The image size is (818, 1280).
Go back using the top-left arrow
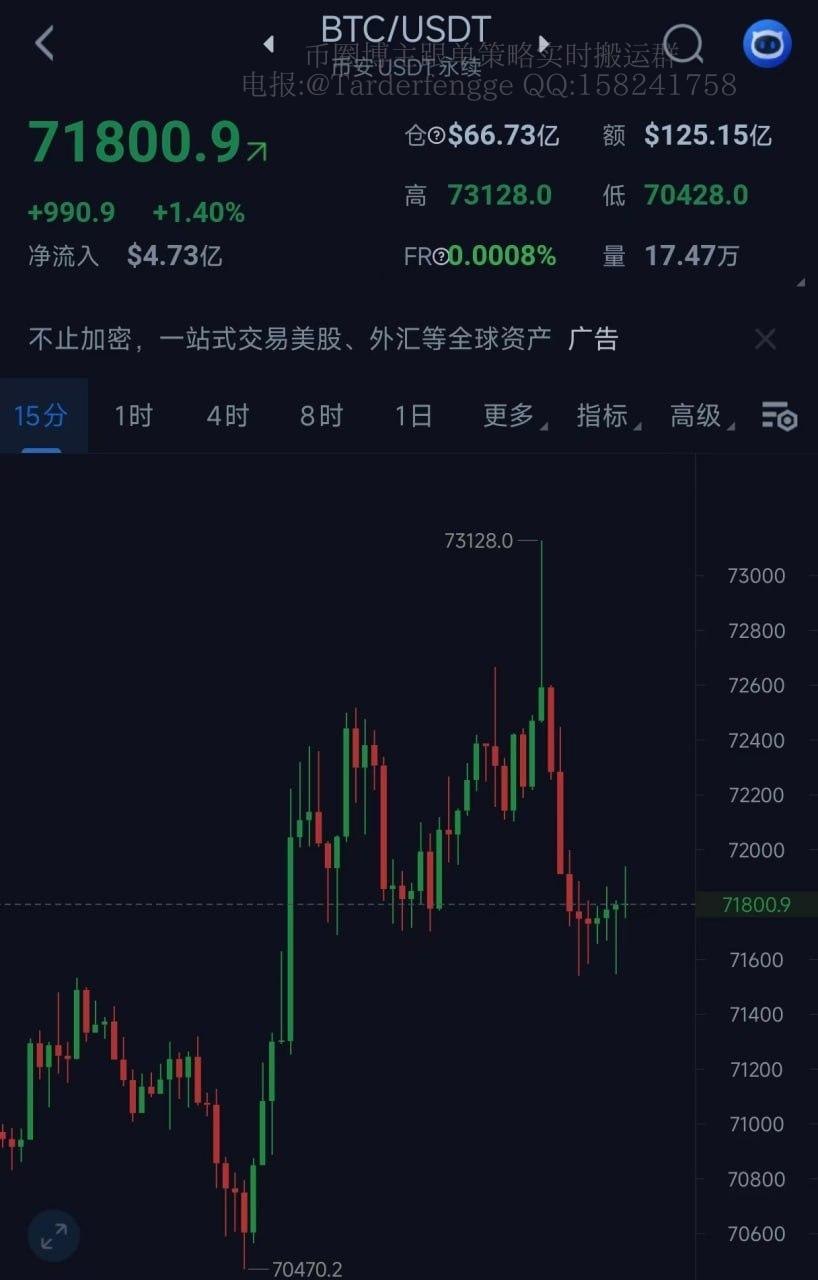click(44, 43)
